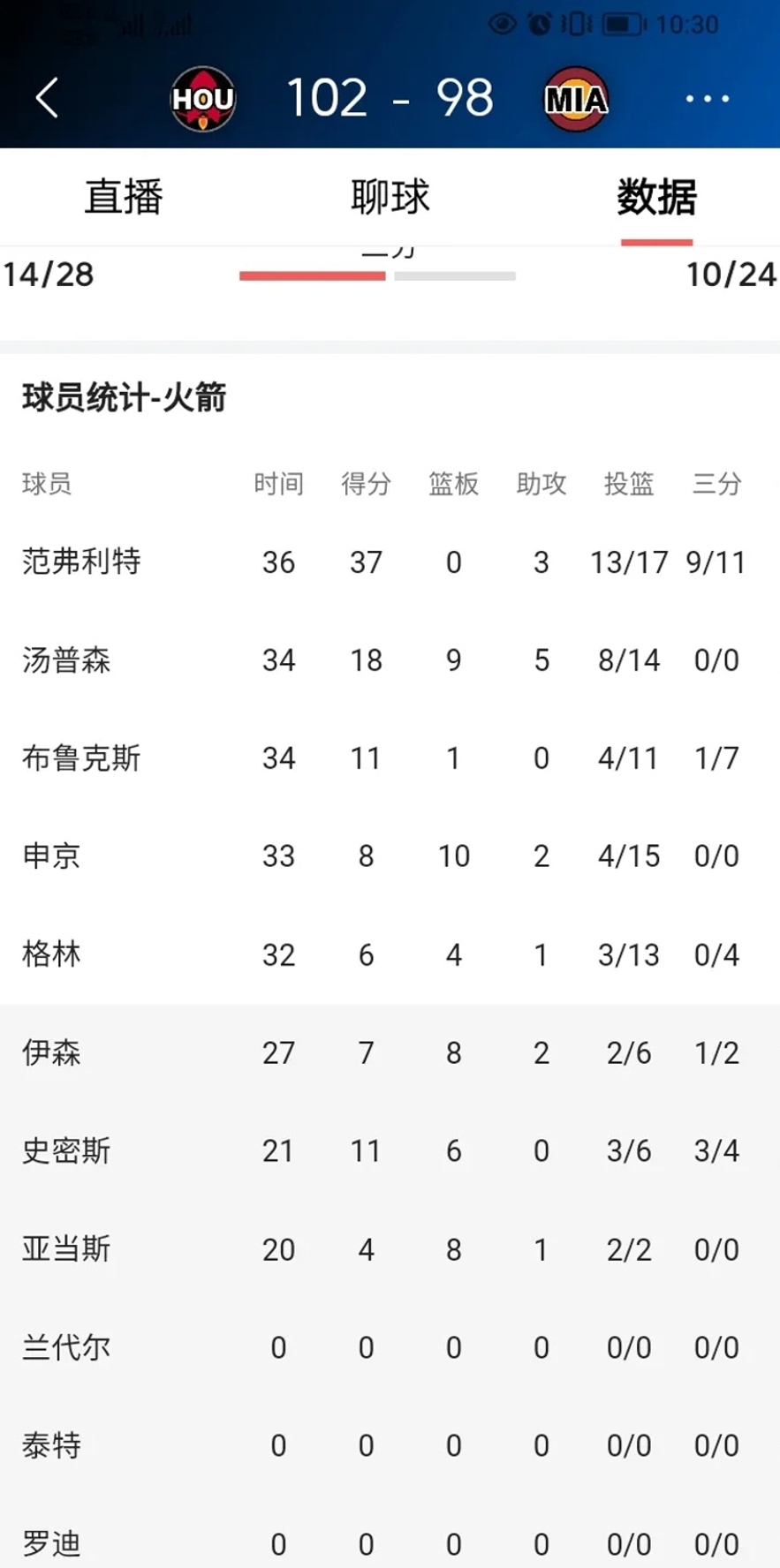Open the MIA Heat team logo
This screenshot has width=780, height=1568.
574,99
